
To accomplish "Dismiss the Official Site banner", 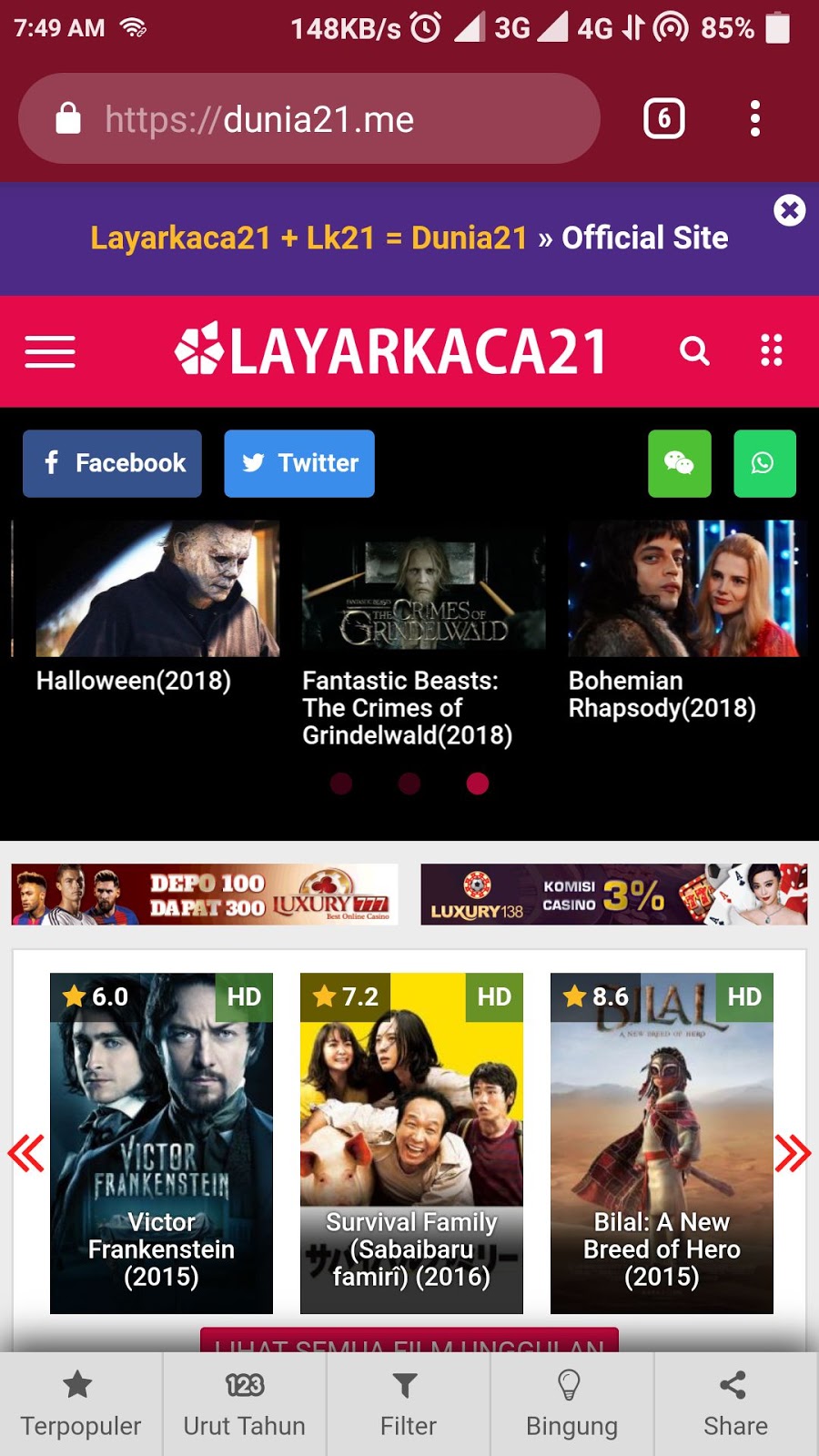I will click(789, 211).
